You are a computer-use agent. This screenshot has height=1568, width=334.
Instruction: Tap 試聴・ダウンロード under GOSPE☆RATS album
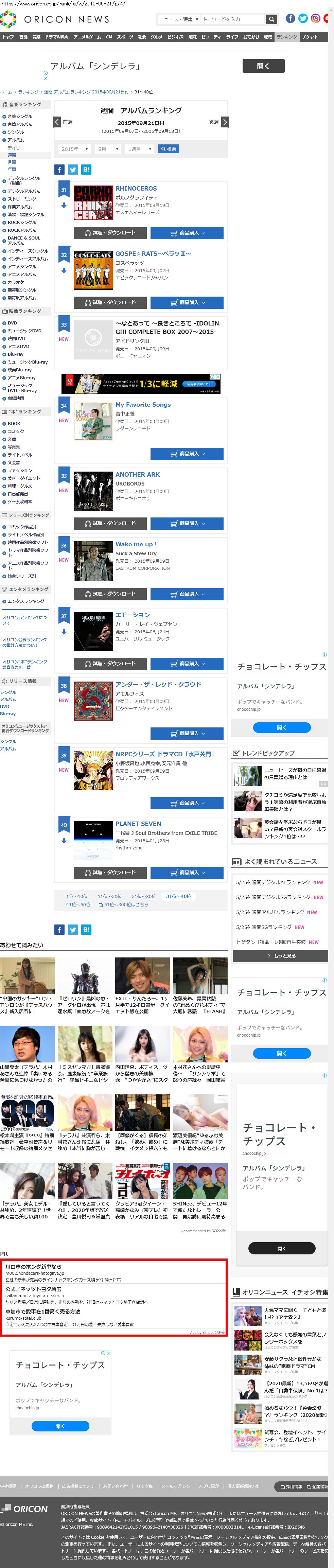tap(109, 302)
